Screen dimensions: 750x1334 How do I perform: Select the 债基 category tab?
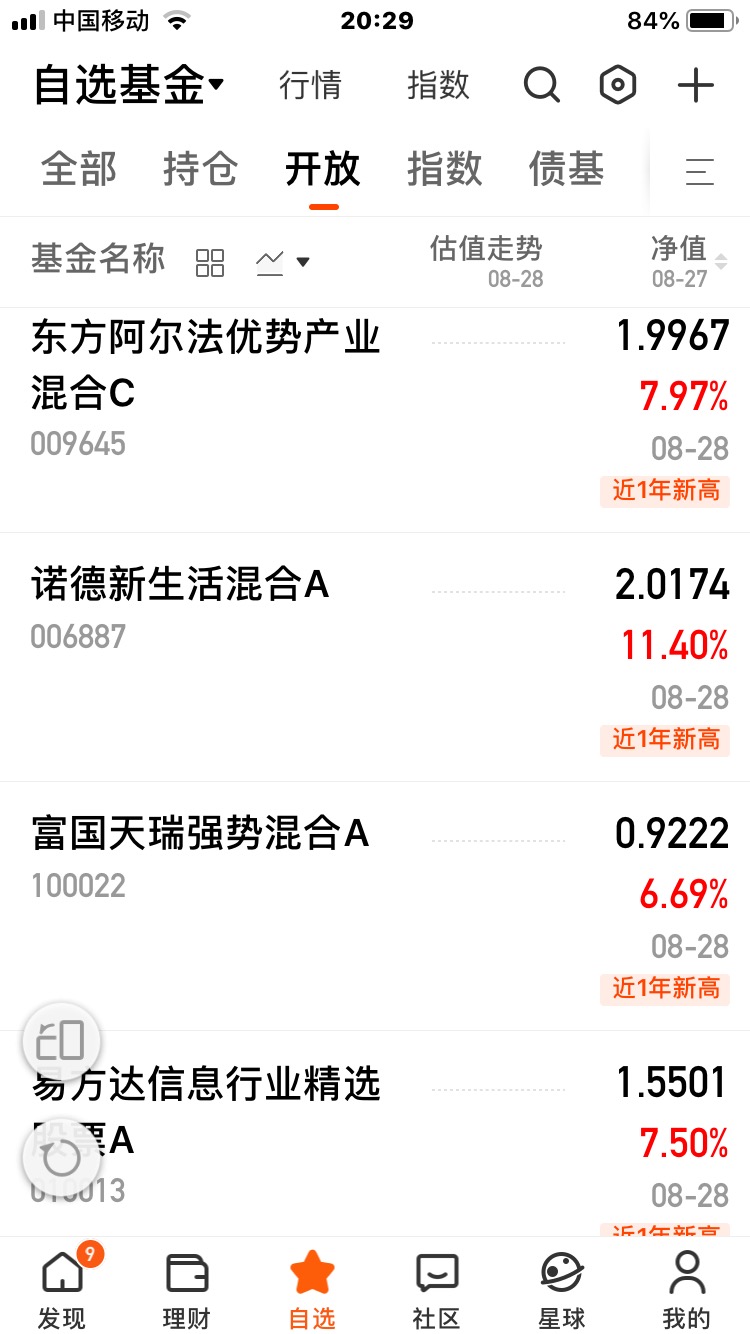point(567,170)
